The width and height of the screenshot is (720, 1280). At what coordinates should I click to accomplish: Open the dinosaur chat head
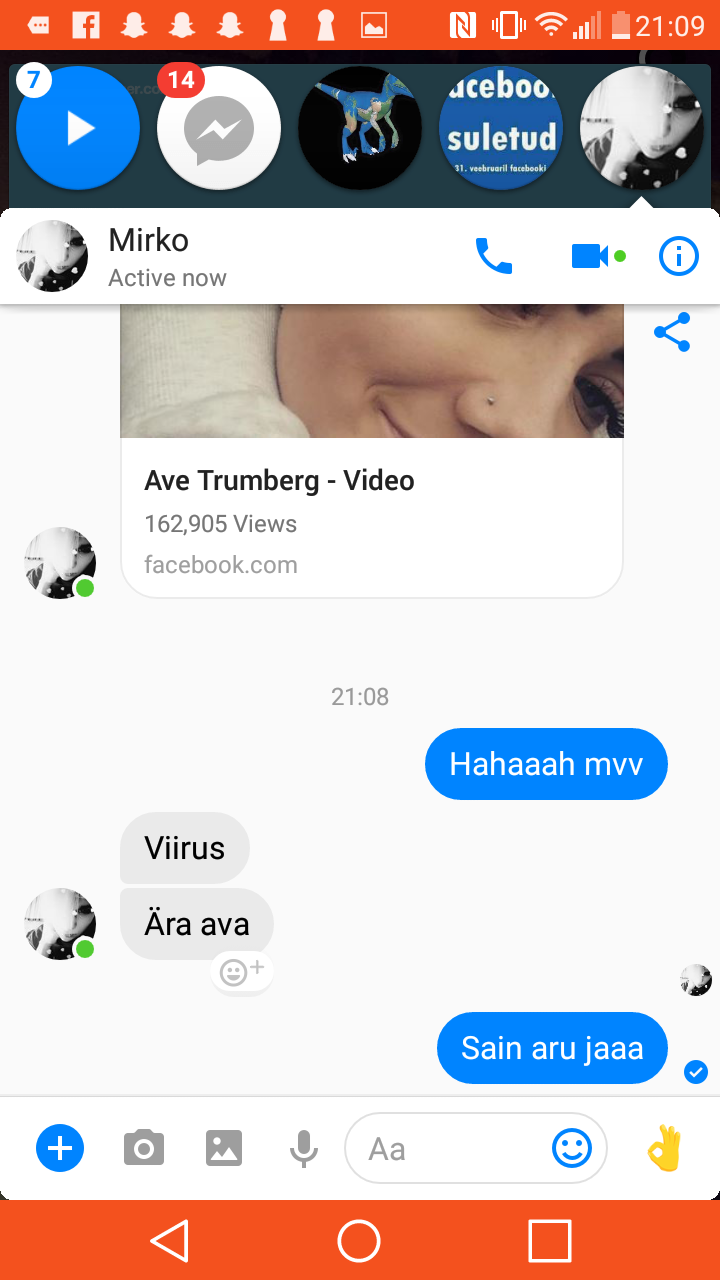(360, 128)
